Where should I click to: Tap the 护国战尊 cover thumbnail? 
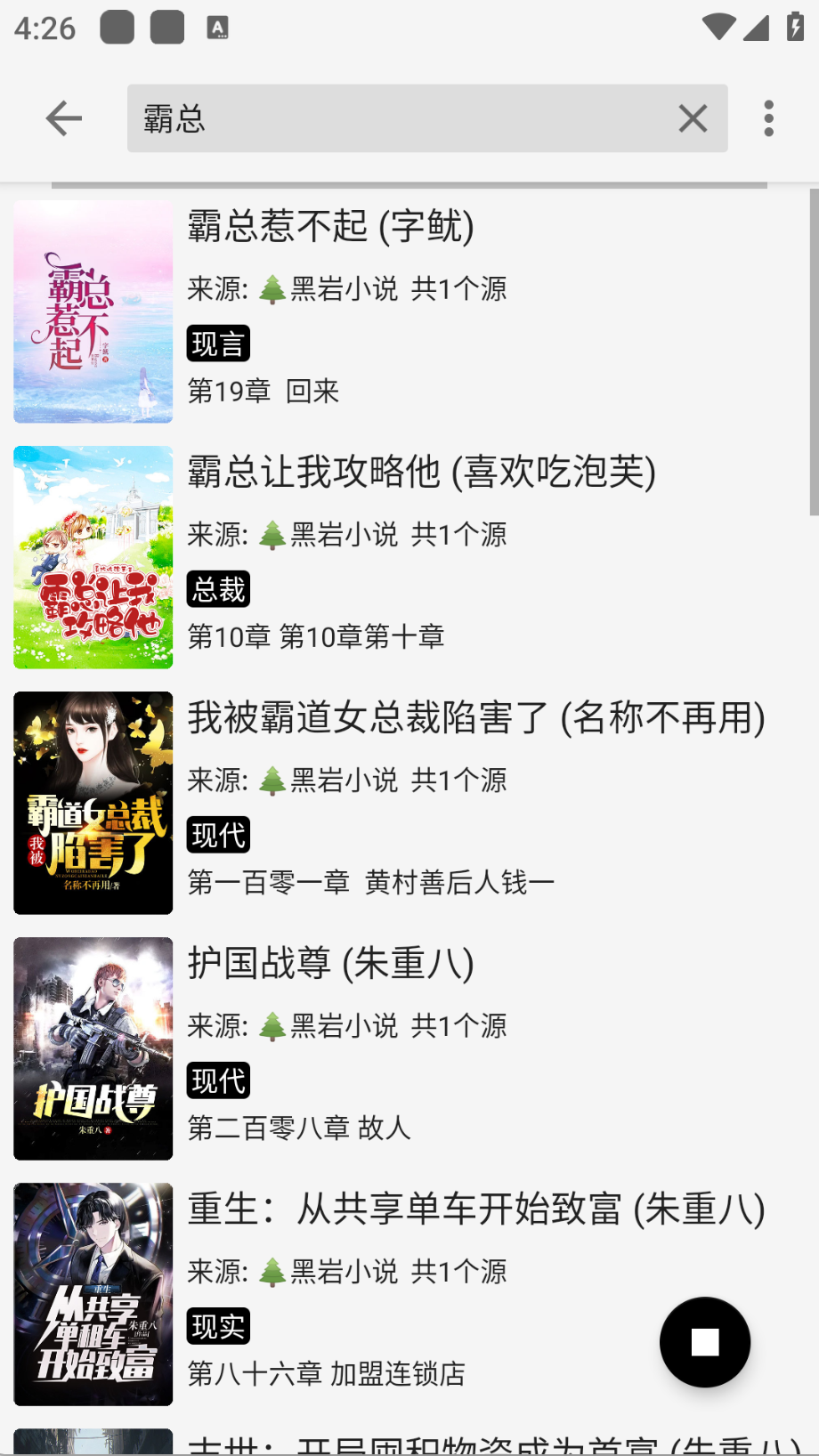(93, 1048)
